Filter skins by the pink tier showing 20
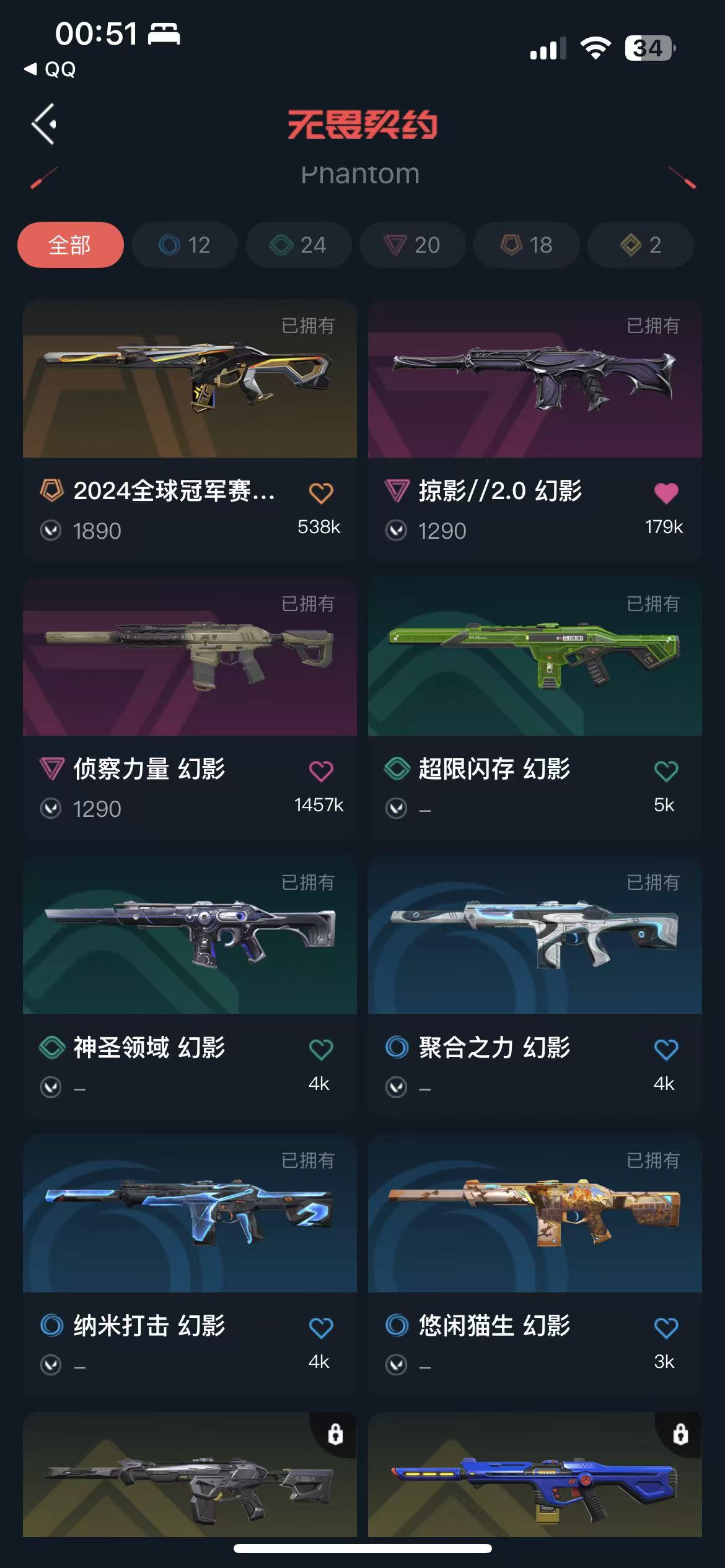This screenshot has width=725, height=1568. [x=413, y=245]
